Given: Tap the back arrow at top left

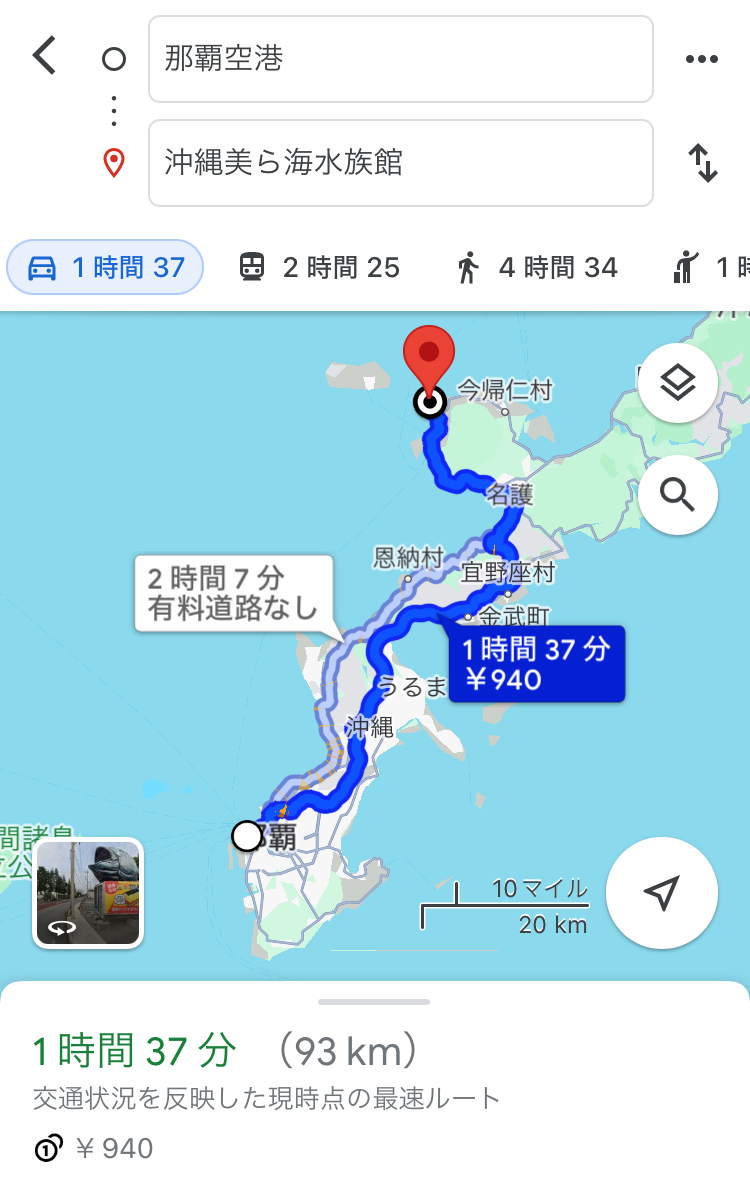Looking at the screenshot, I should click(42, 56).
